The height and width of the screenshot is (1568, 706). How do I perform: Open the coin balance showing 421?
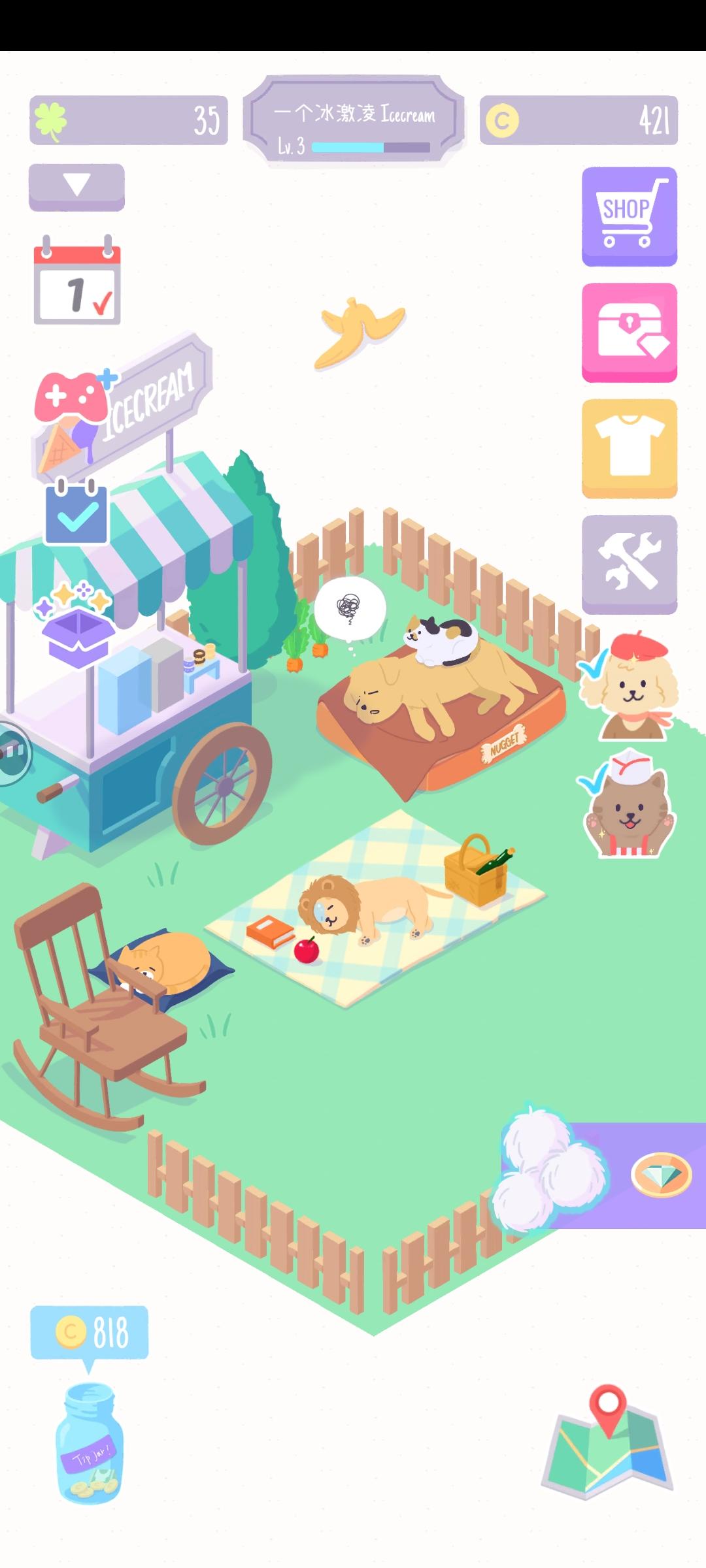[578, 121]
